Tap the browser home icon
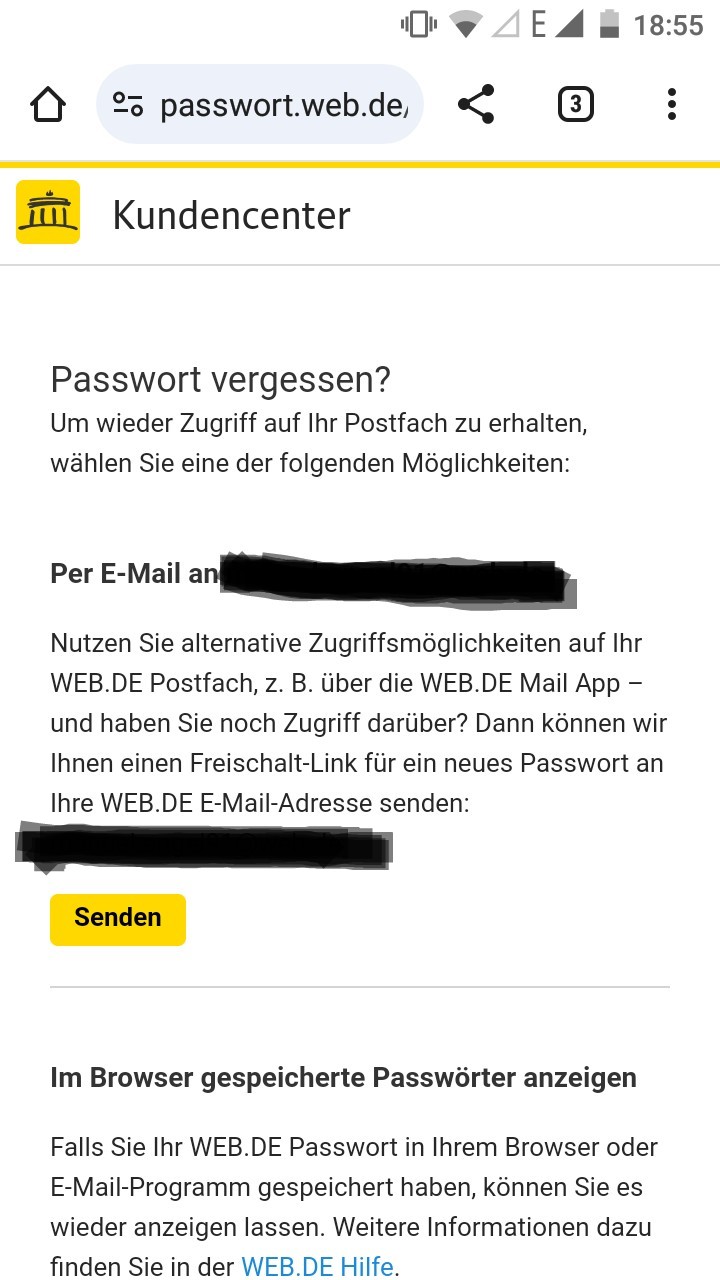 pyautogui.click(x=48, y=104)
